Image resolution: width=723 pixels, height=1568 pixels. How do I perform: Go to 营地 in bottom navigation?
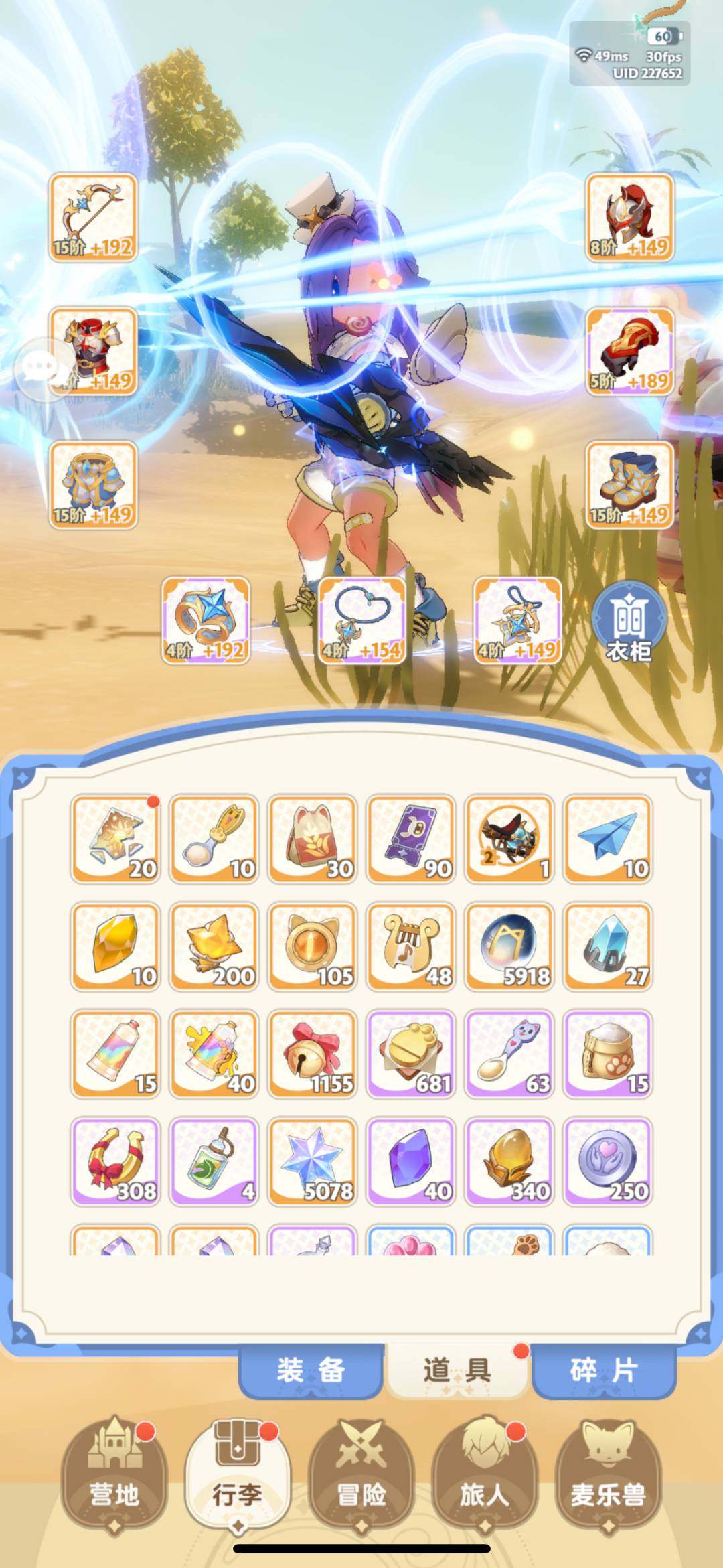click(x=114, y=1474)
